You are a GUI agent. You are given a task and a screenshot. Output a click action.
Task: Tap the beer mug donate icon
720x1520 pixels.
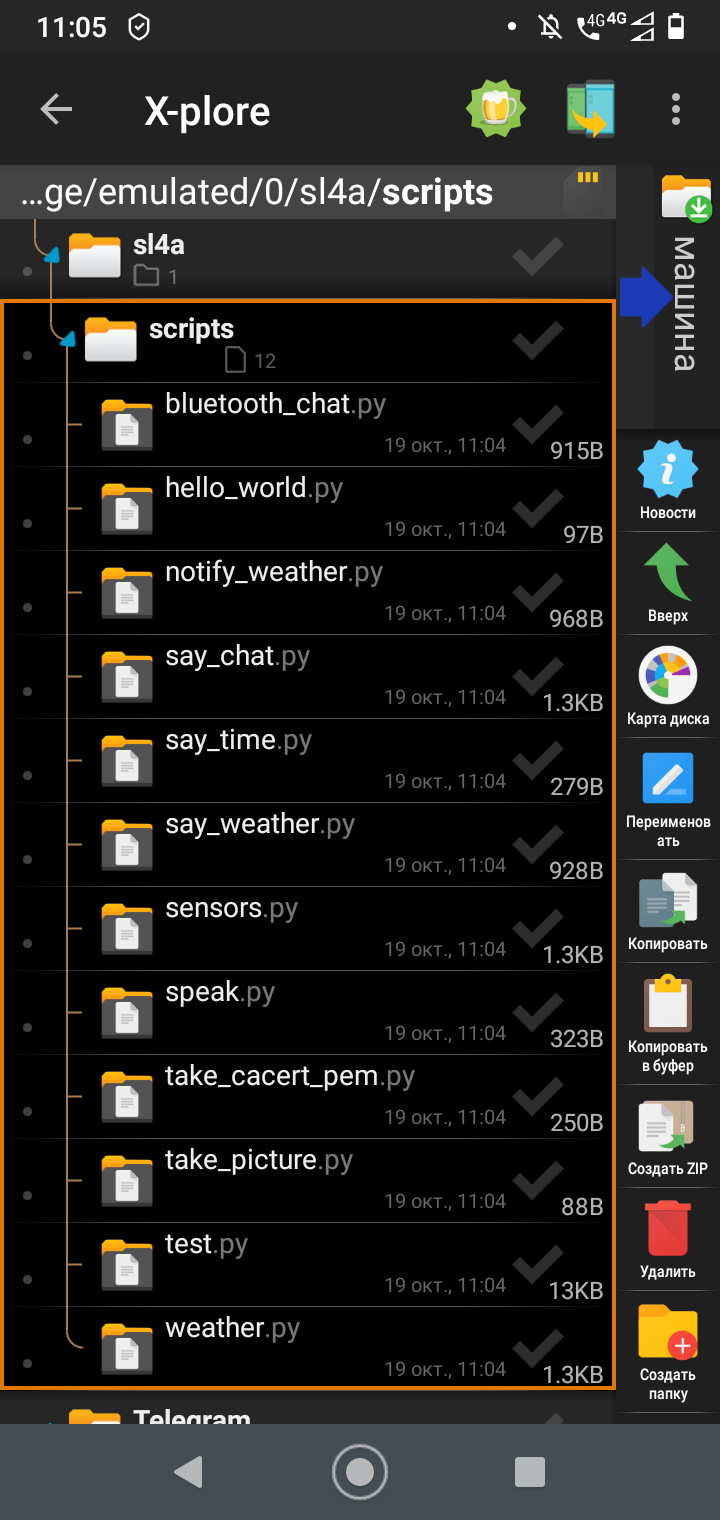coord(496,109)
